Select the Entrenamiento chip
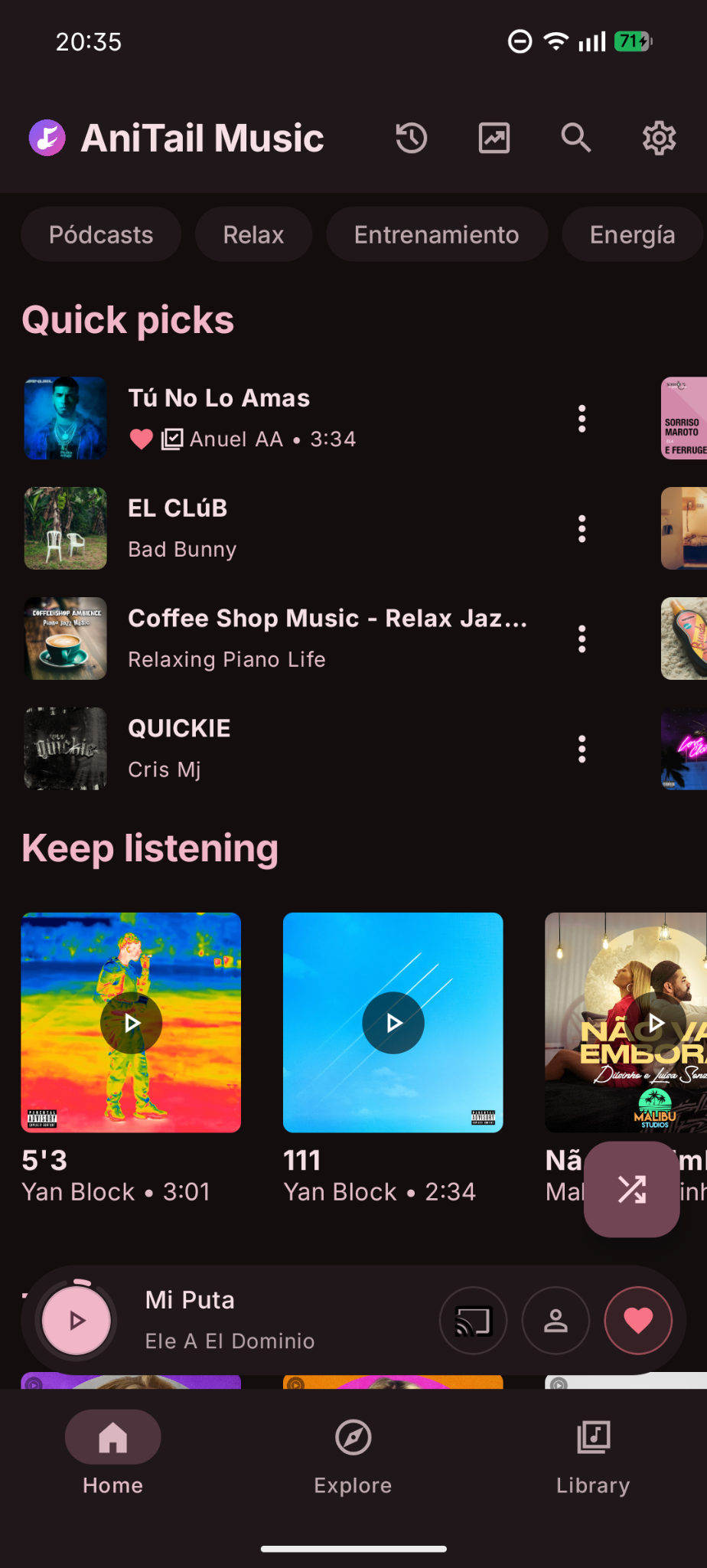 pyautogui.click(x=436, y=234)
